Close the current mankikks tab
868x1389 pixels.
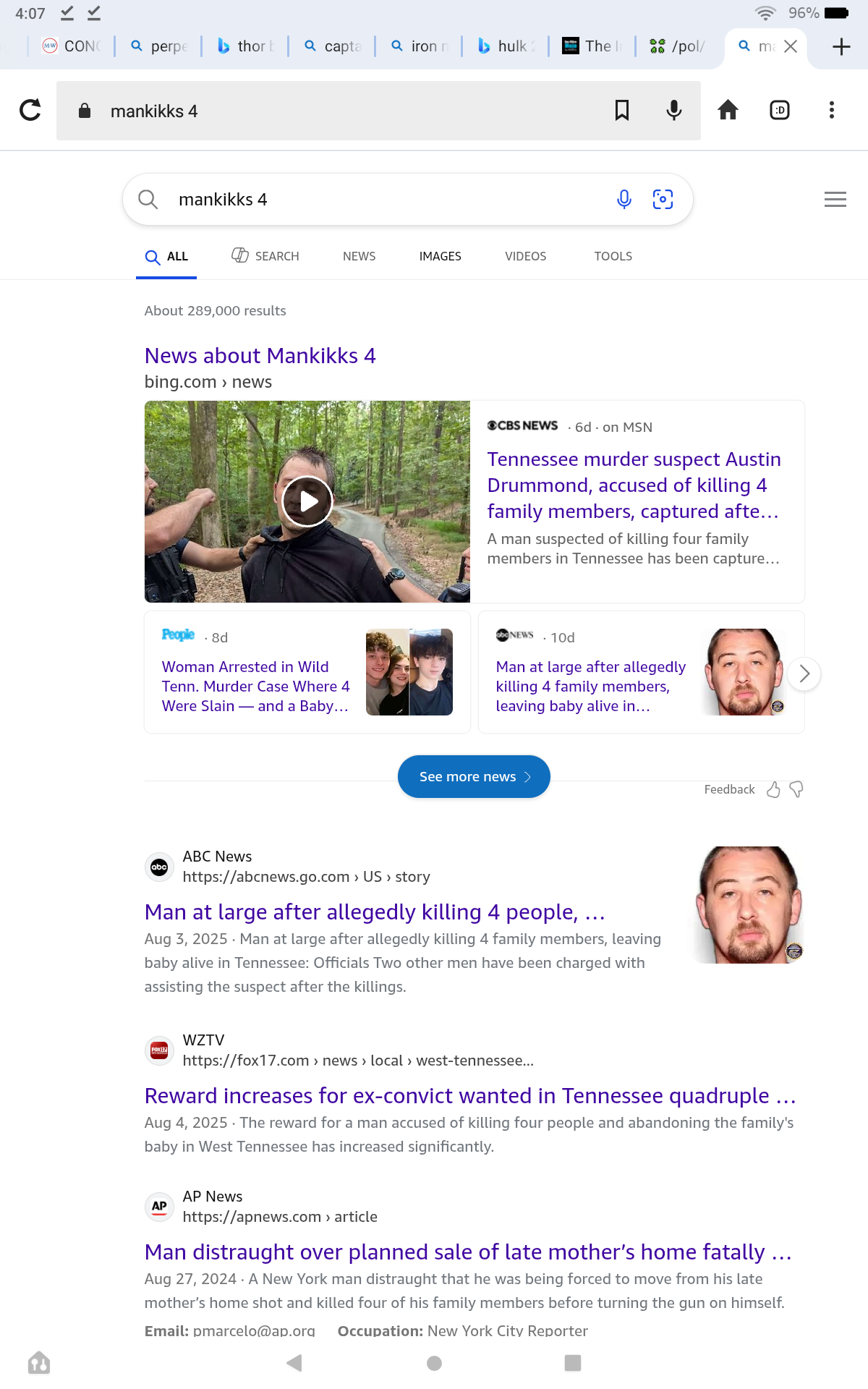791,46
